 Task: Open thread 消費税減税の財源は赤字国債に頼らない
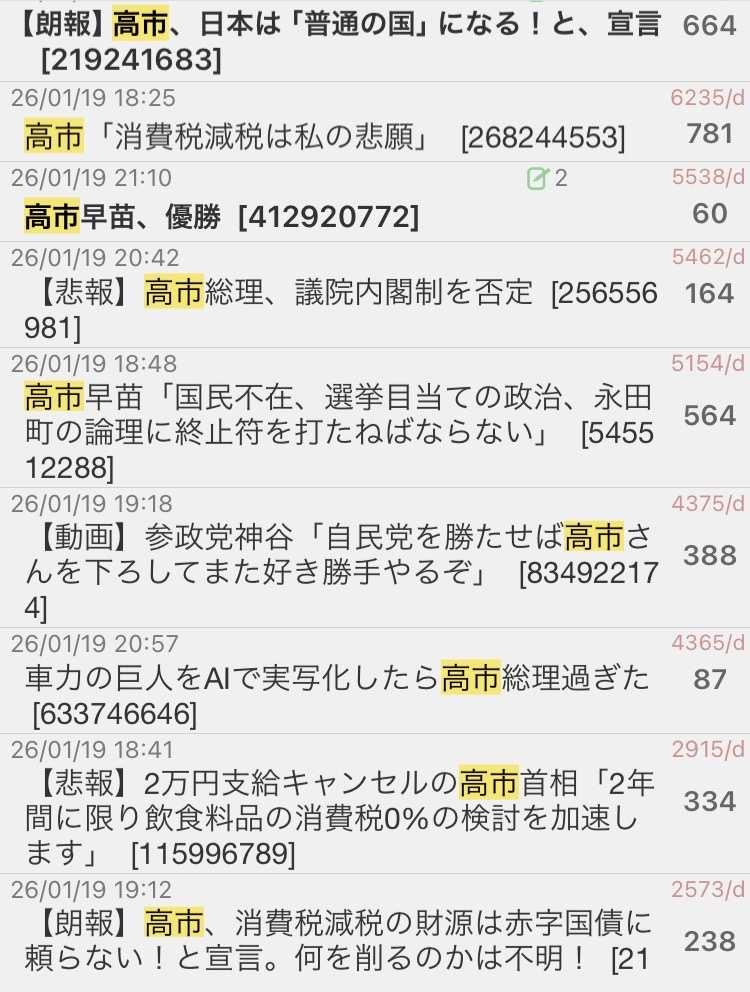[340, 940]
